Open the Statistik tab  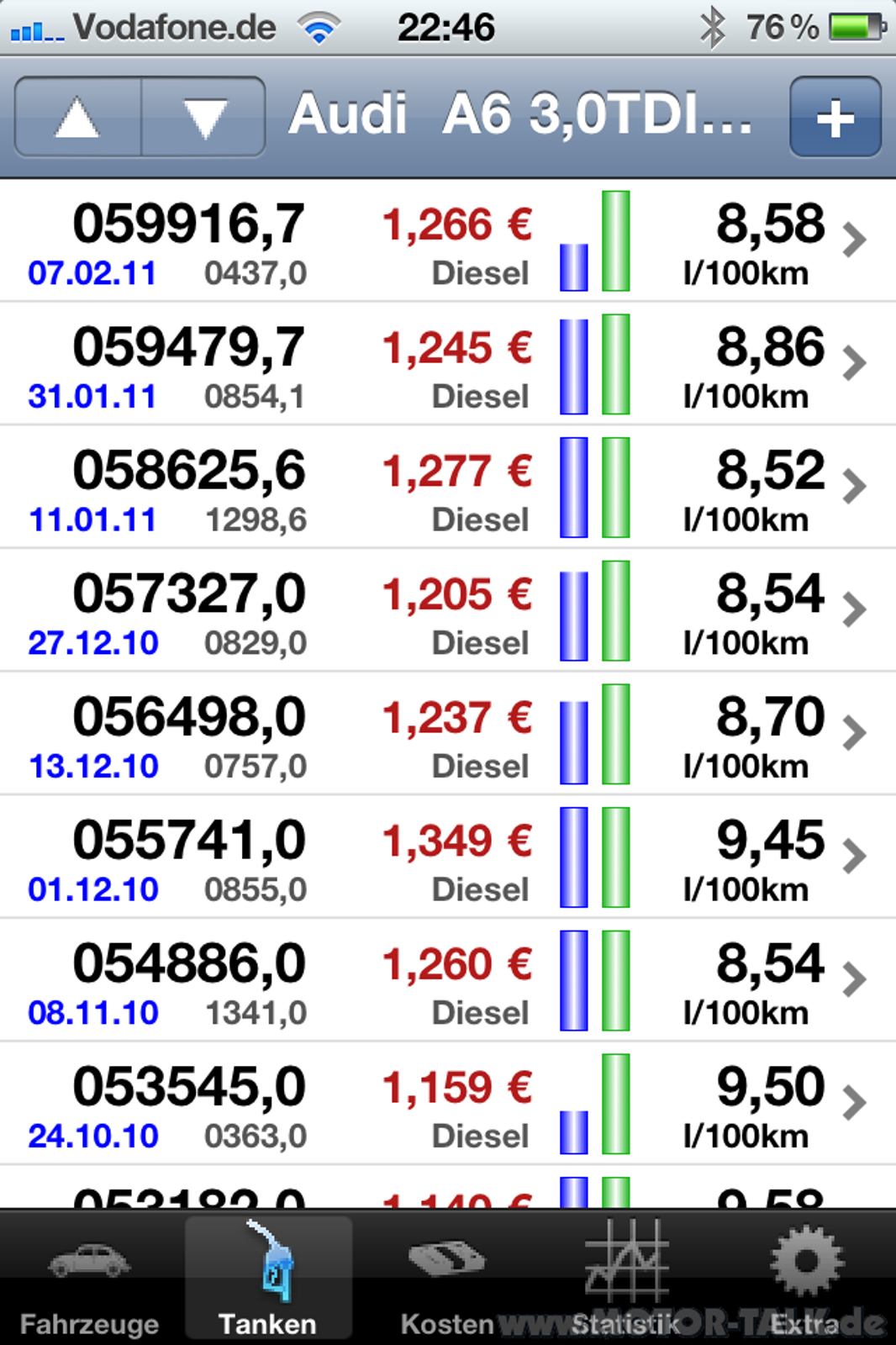coord(626,1279)
